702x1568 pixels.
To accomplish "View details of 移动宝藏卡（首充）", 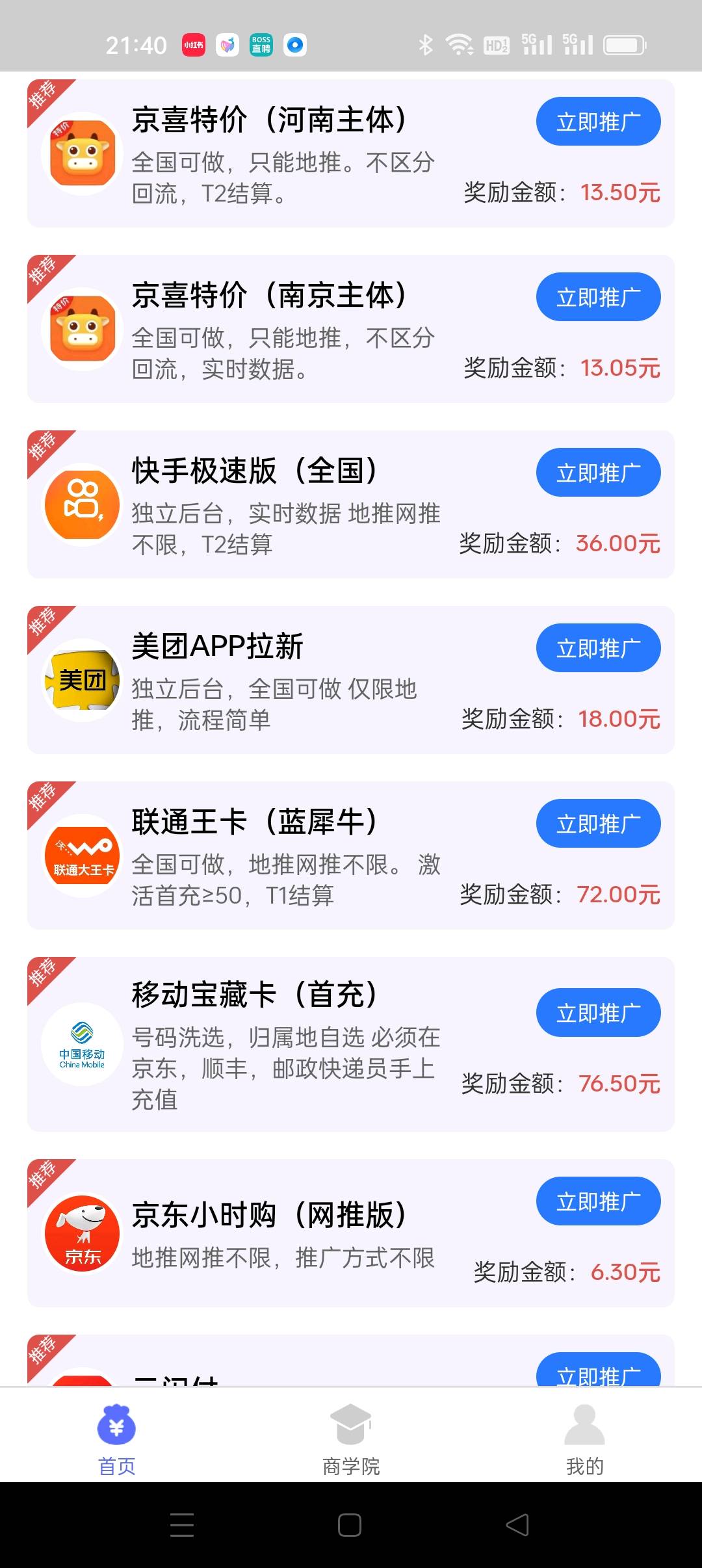I will click(351, 1044).
